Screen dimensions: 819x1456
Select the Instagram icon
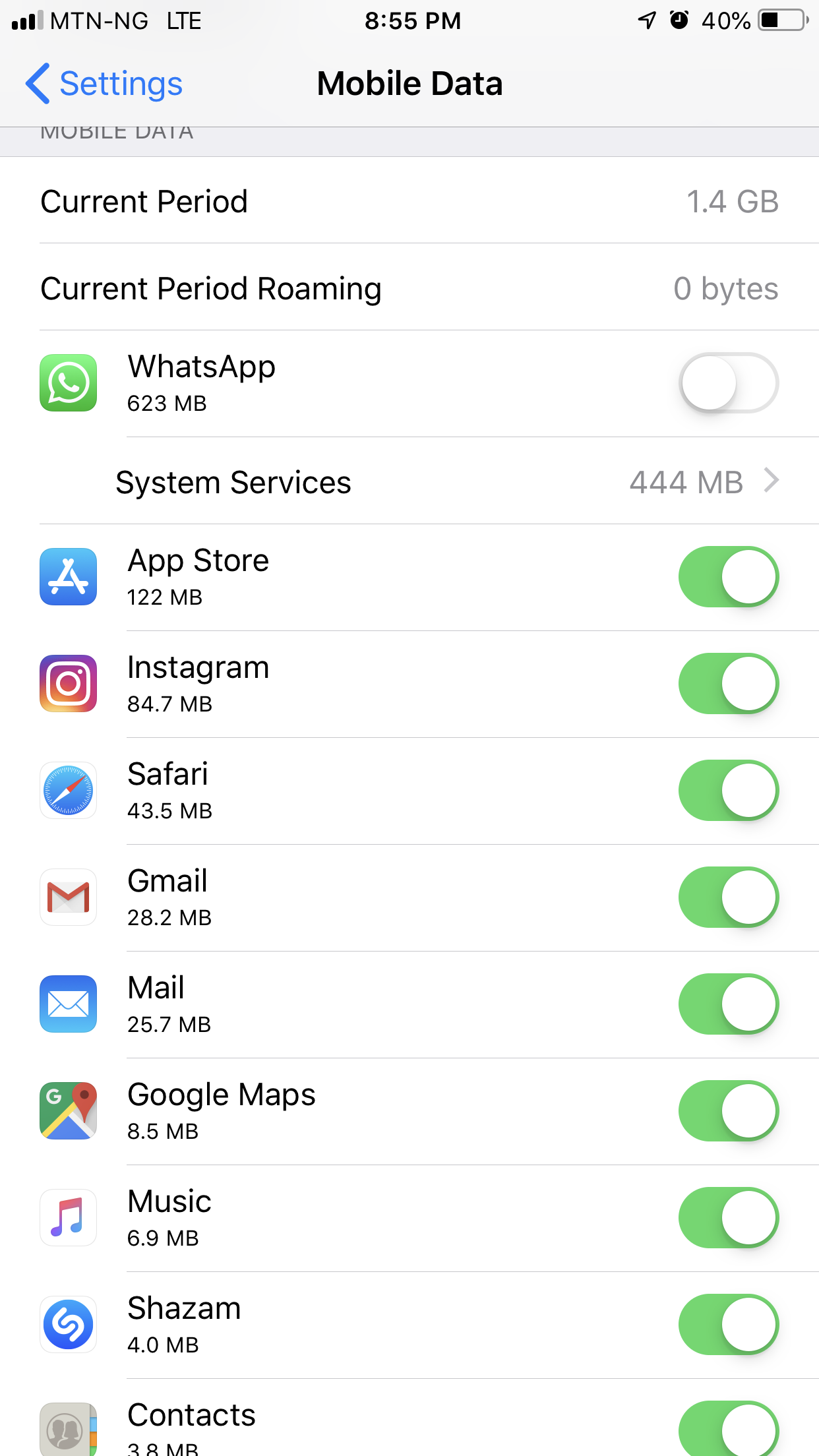click(x=68, y=683)
